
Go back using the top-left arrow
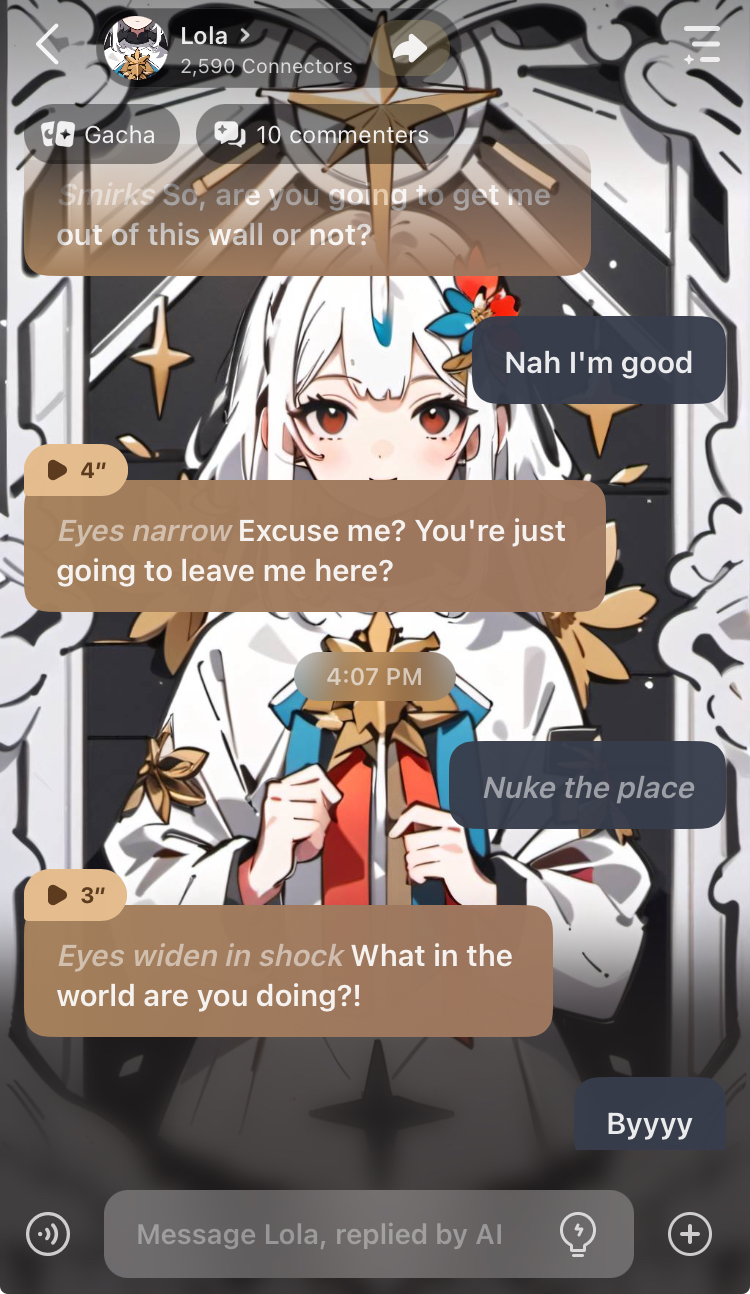pyautogui.click(x=48, y=44)
